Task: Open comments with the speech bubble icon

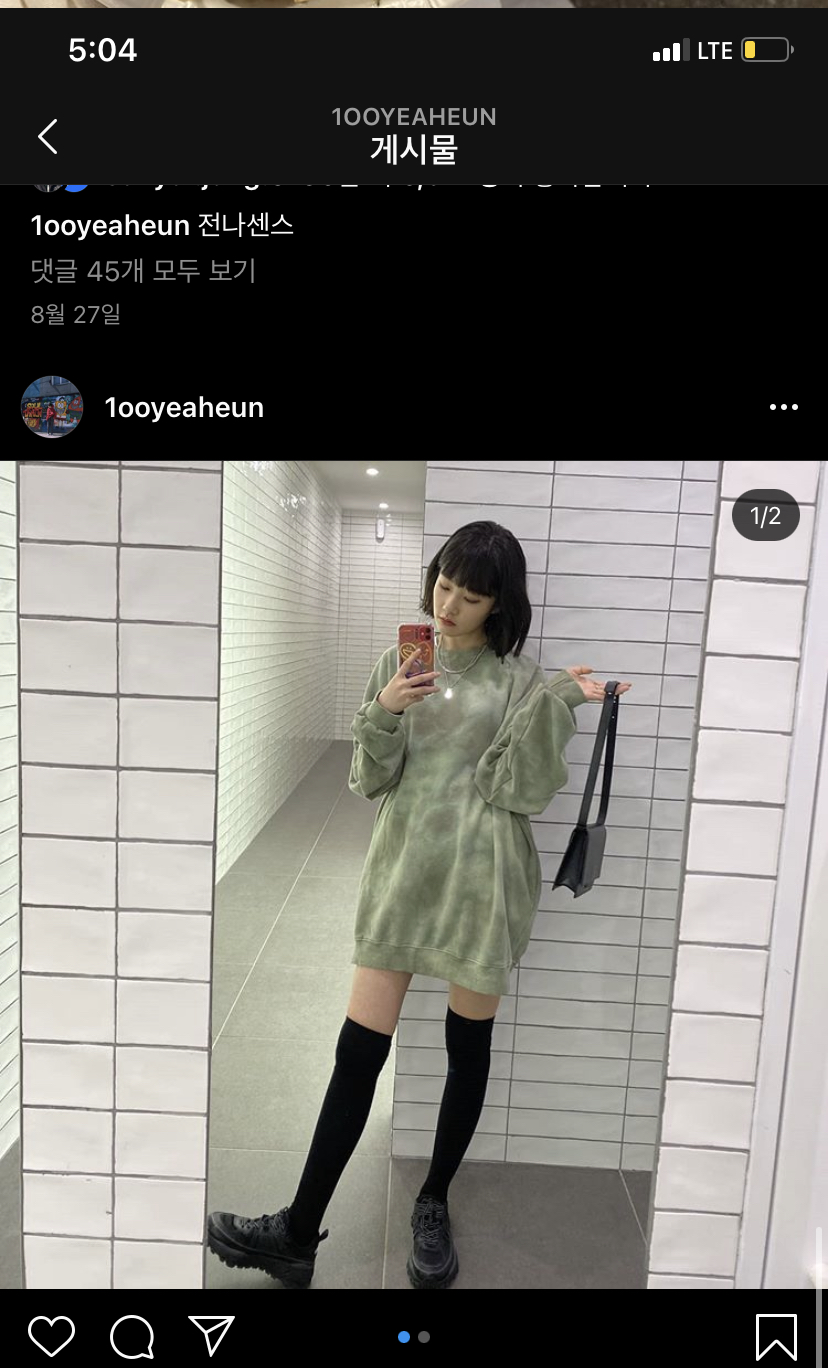Action: click(x=132, y=1336)
